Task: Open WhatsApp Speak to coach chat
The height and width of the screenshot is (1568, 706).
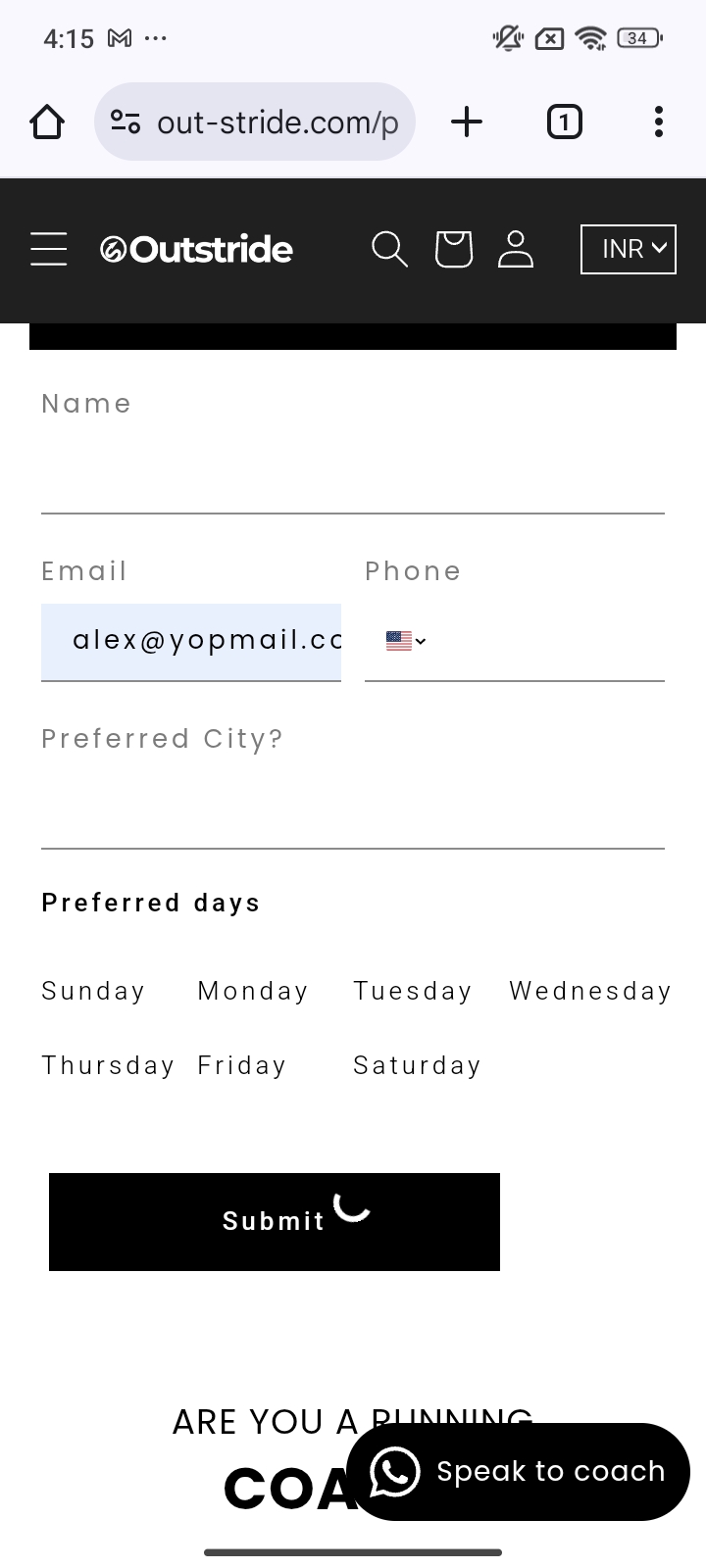Action: pos(518,1471)
